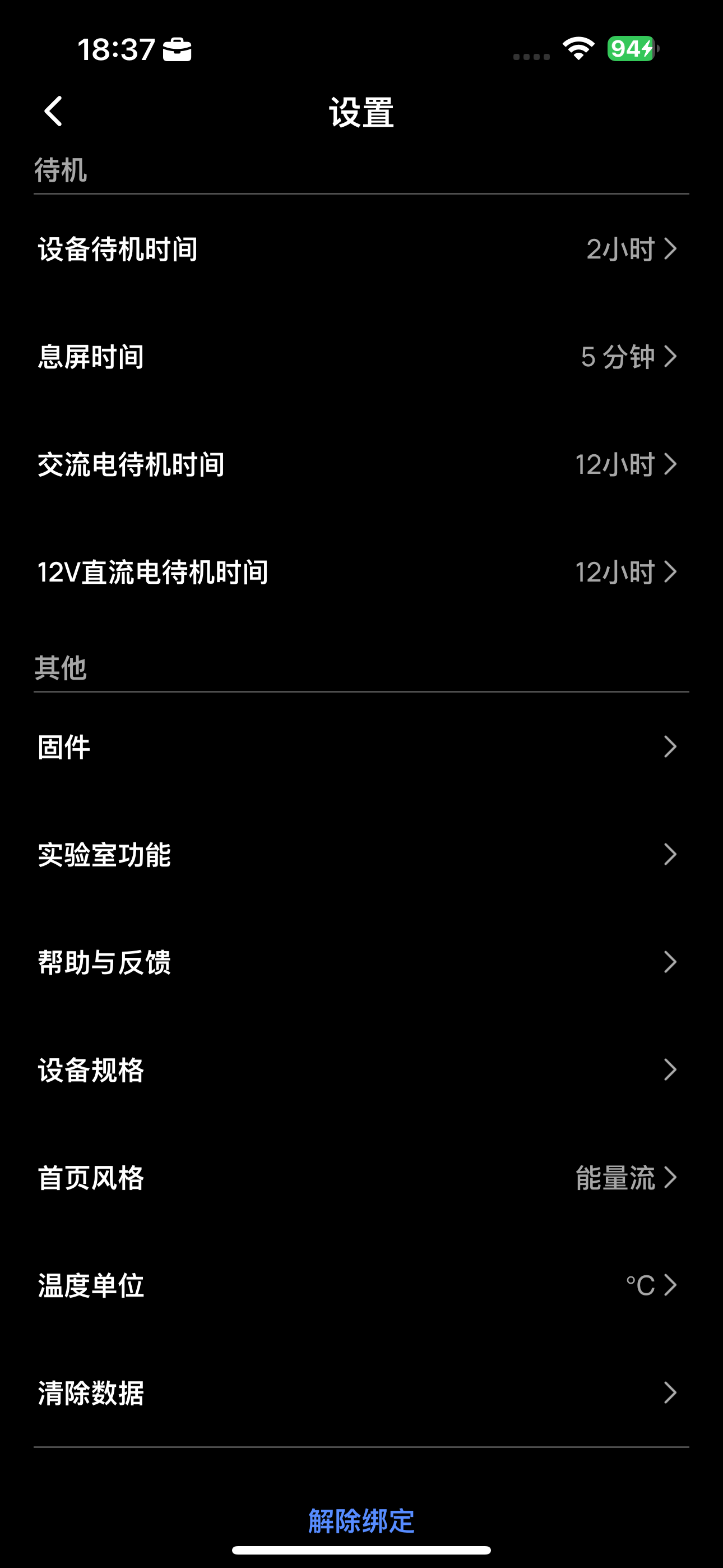Go back from the 设置 page
This screenshot has height=1568, width=723.
click(54, 112)
